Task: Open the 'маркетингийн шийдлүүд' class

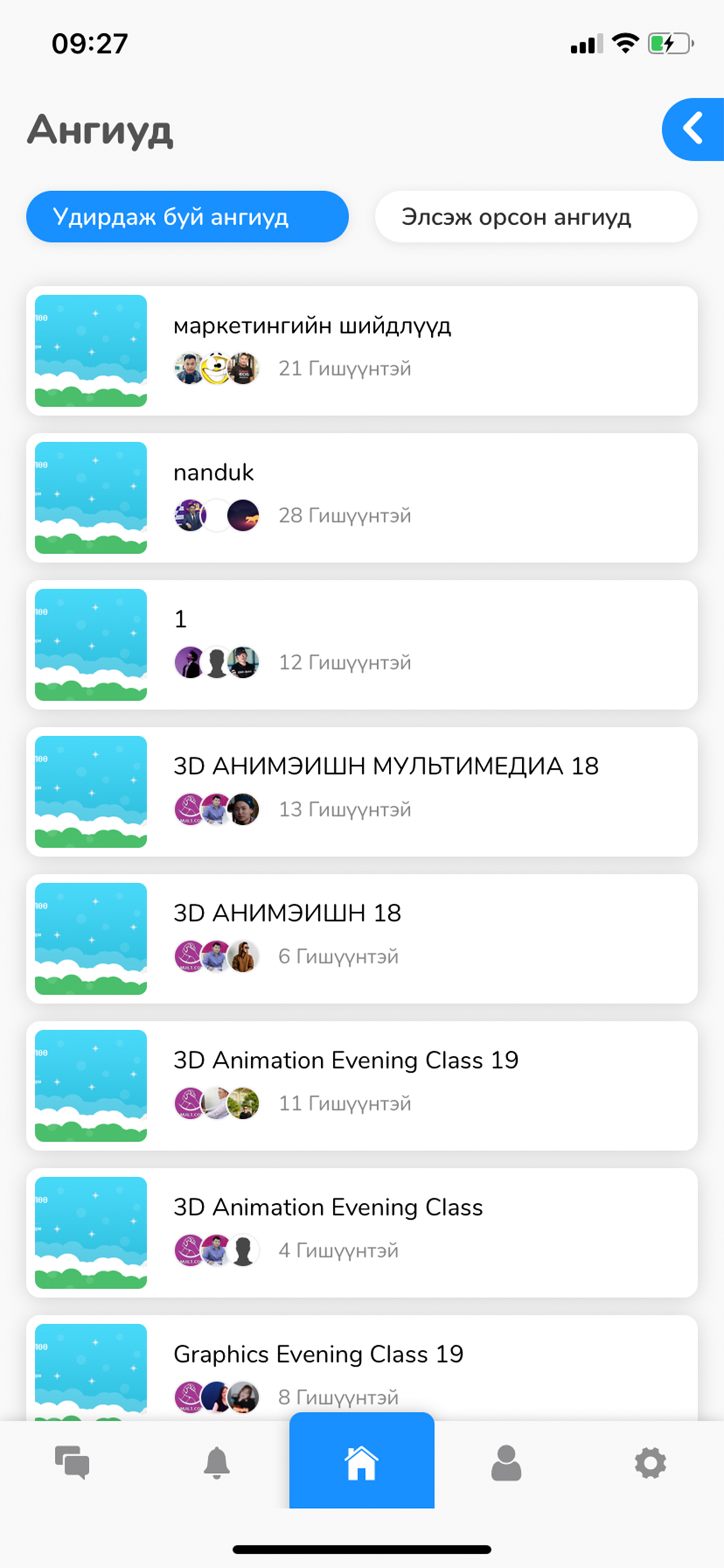Action: click(362, 350)
